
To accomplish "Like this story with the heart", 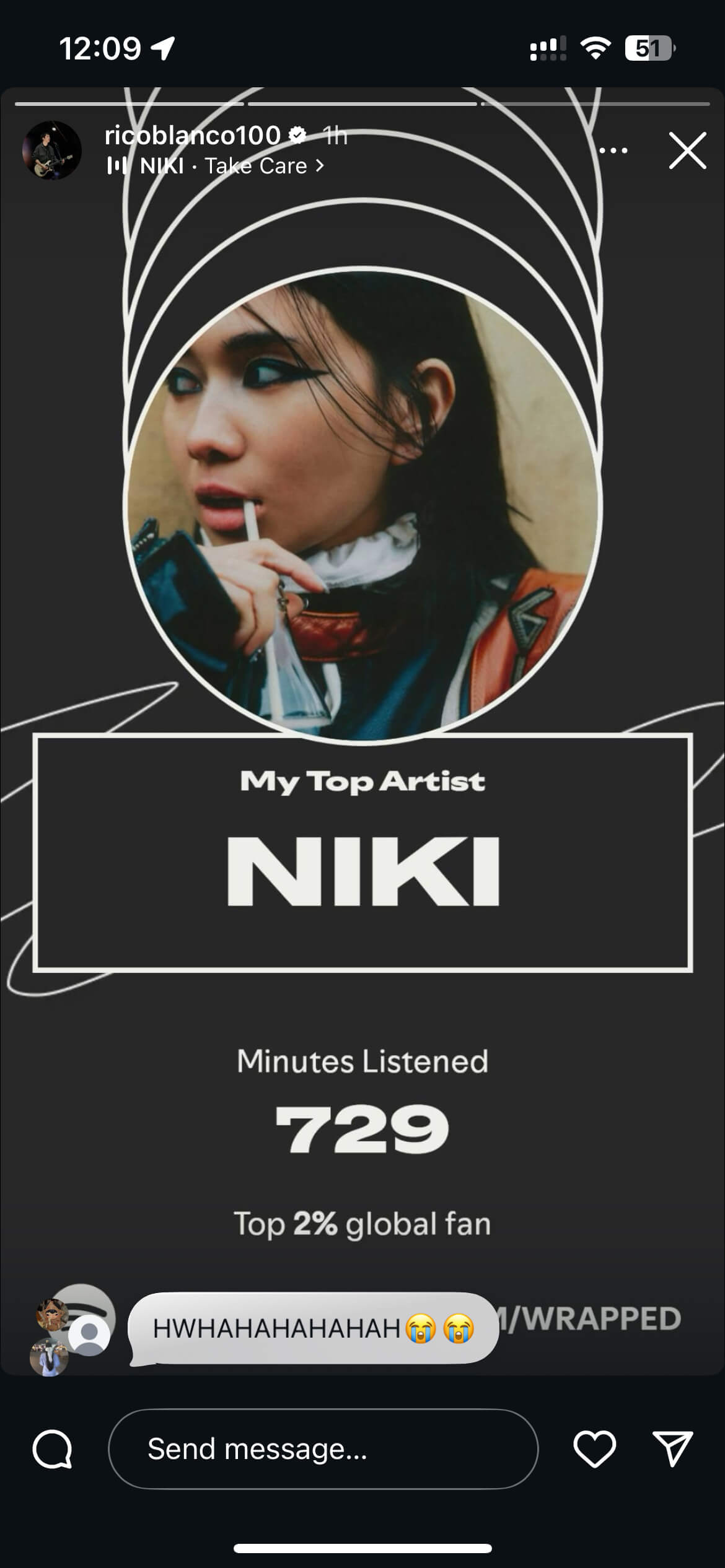I will [x=594, y=1449].
